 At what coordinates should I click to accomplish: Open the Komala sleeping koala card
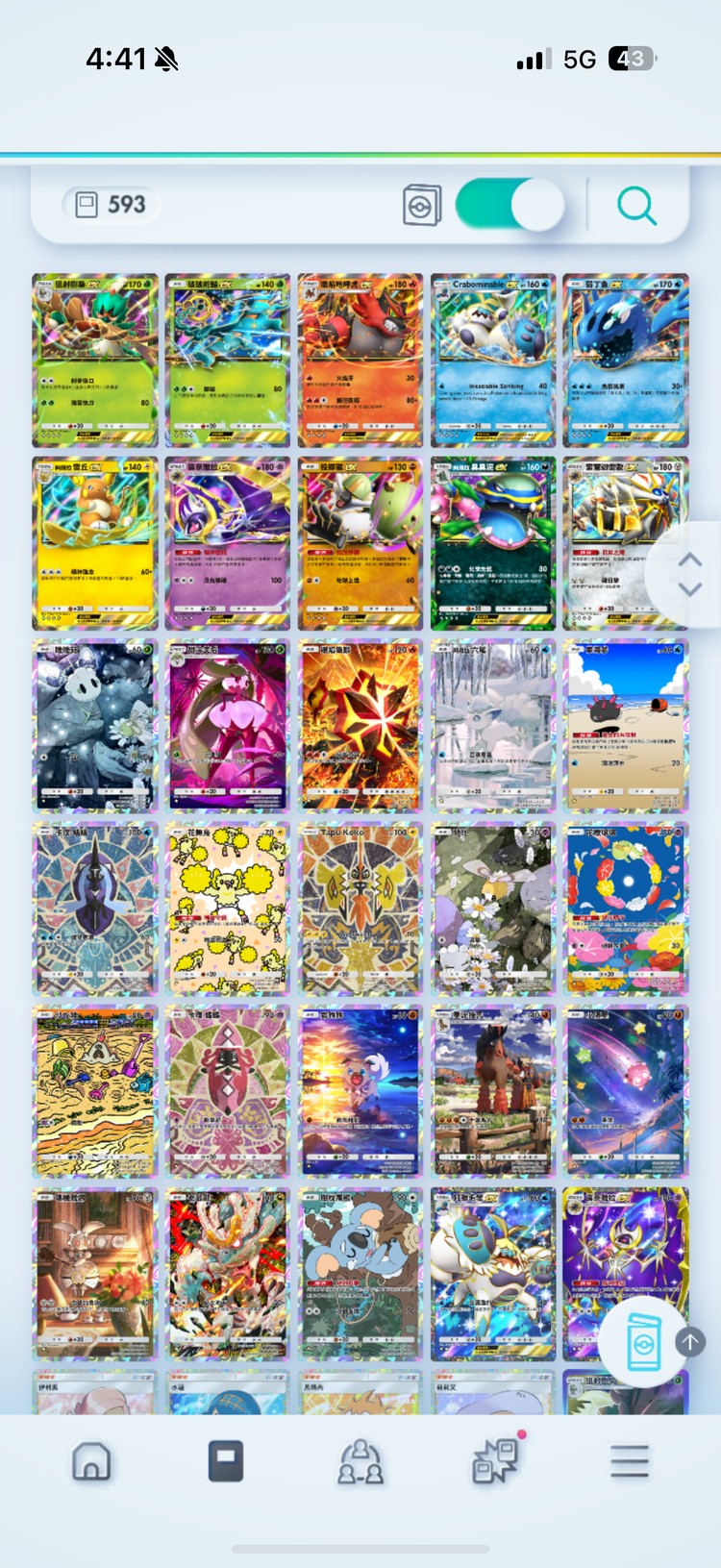point(360,1274)
